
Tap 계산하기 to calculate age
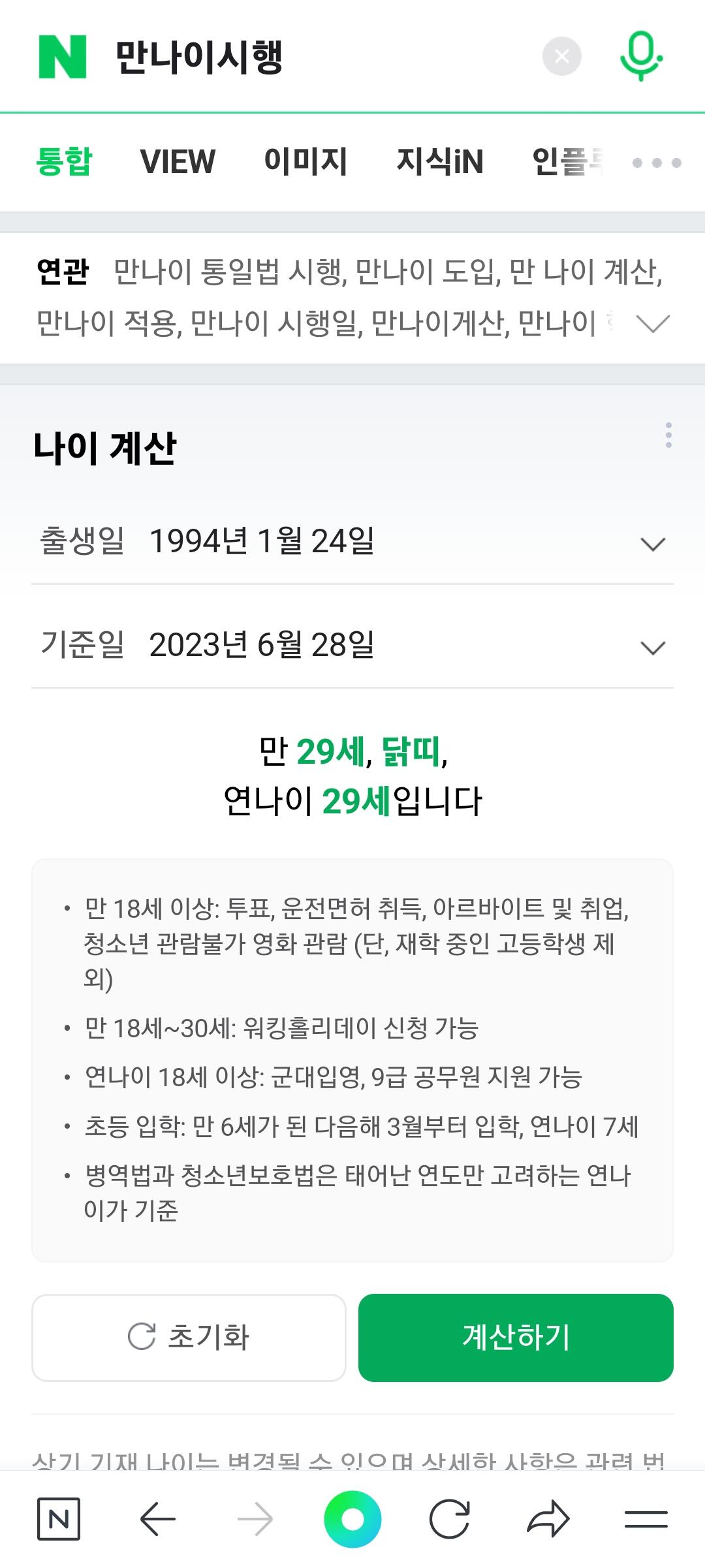(x=516, y=1338)
